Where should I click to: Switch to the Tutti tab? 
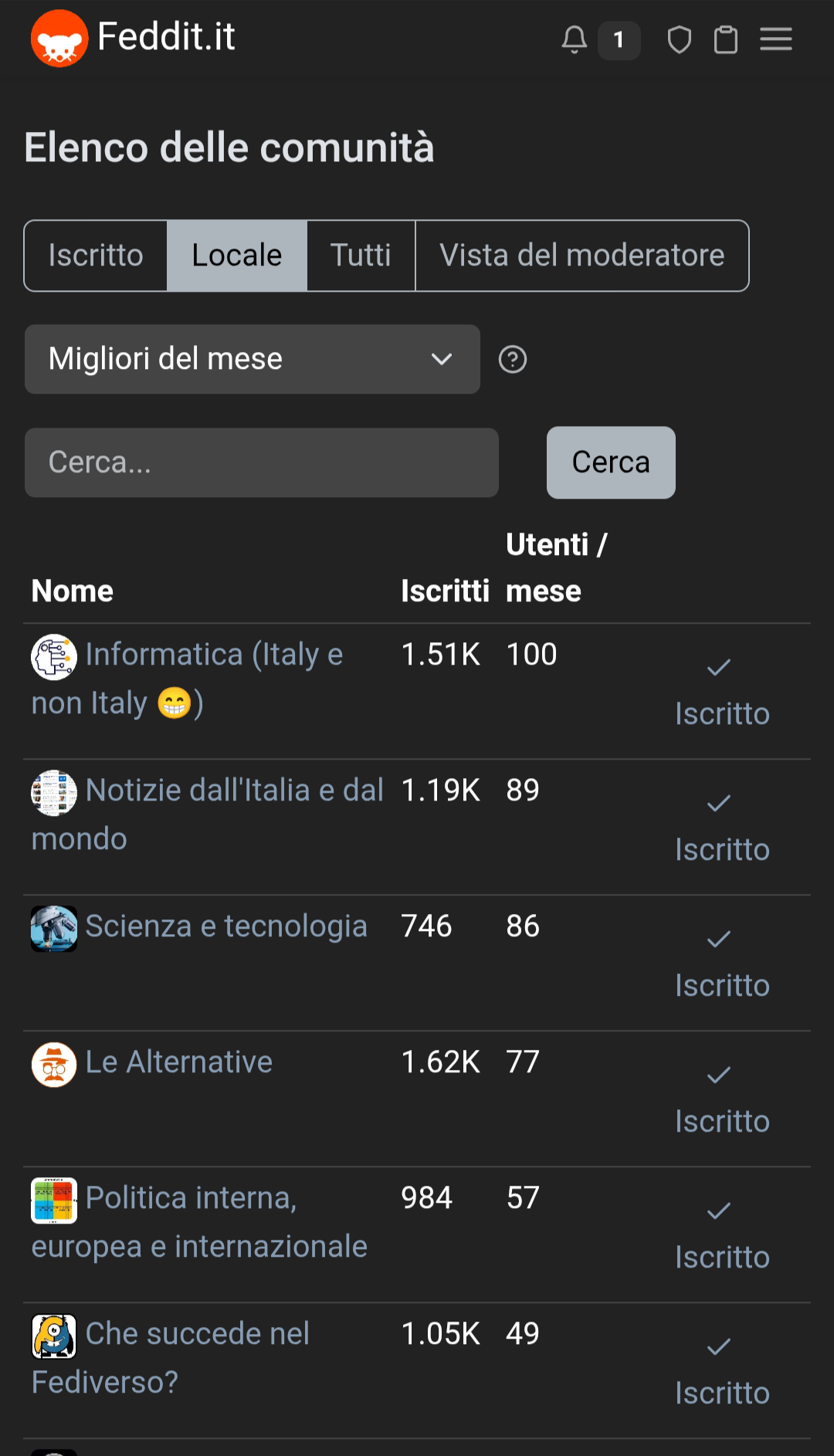coord(361,256)
